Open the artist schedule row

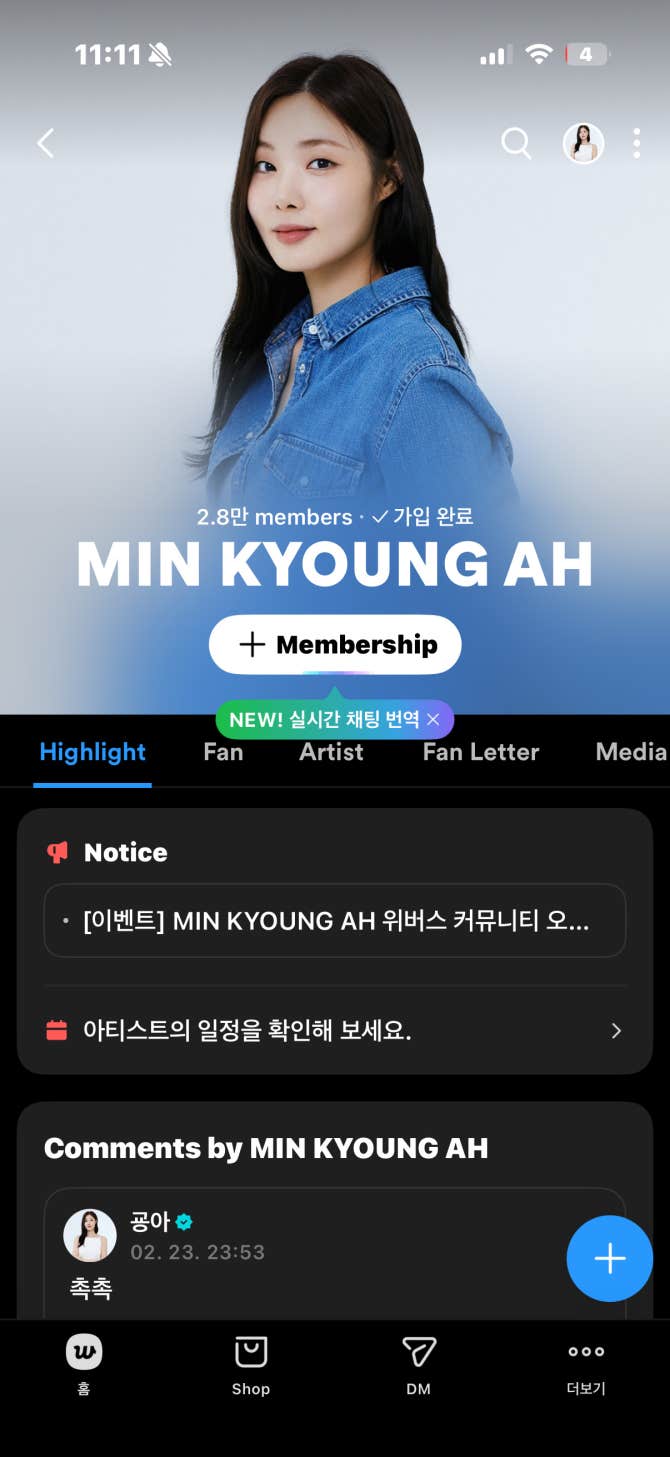pyautogui.click(x=335, y=1031)
